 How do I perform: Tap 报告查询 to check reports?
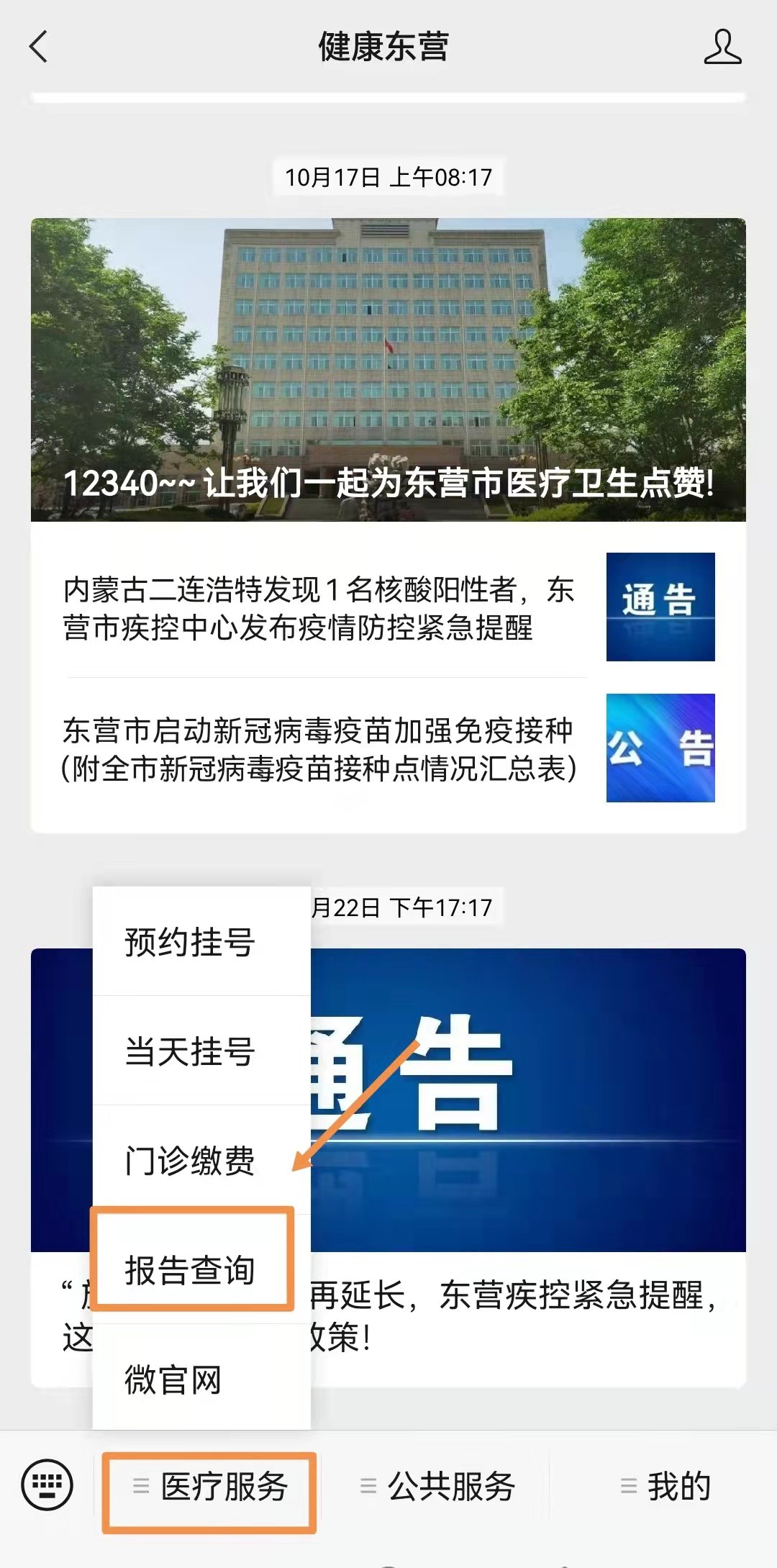click(x=190, y=1270)
